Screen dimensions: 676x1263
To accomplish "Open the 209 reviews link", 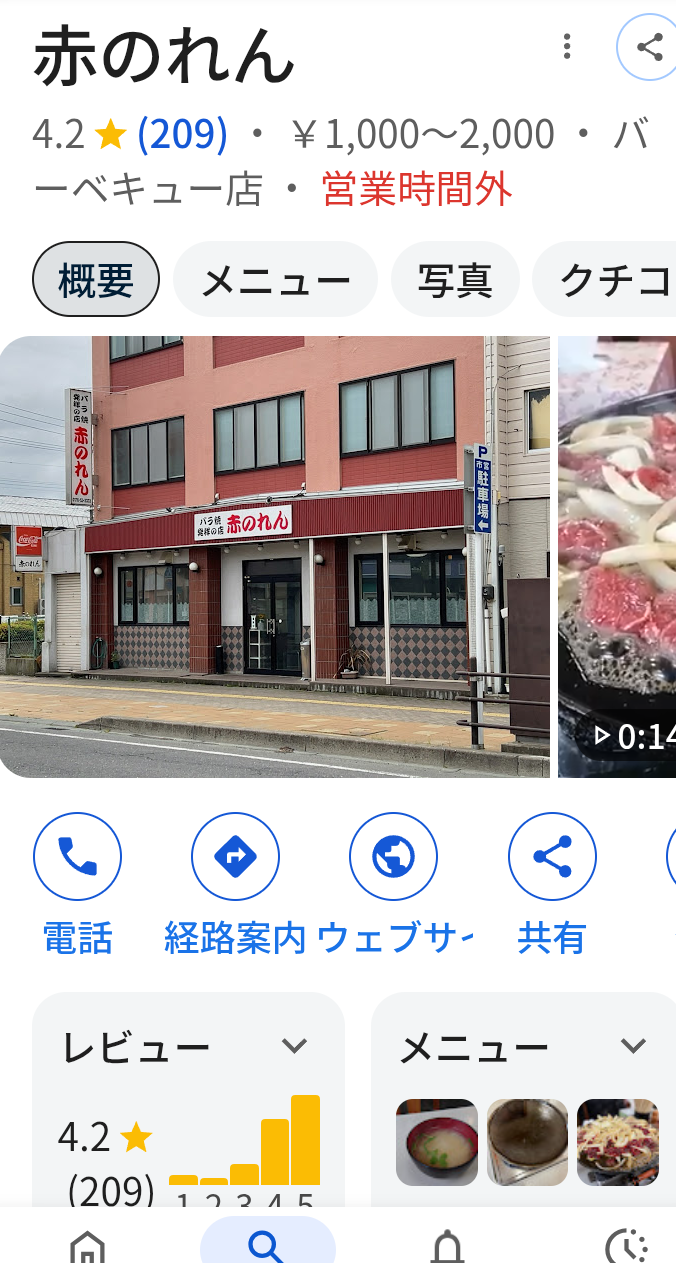I will (182, 134).
